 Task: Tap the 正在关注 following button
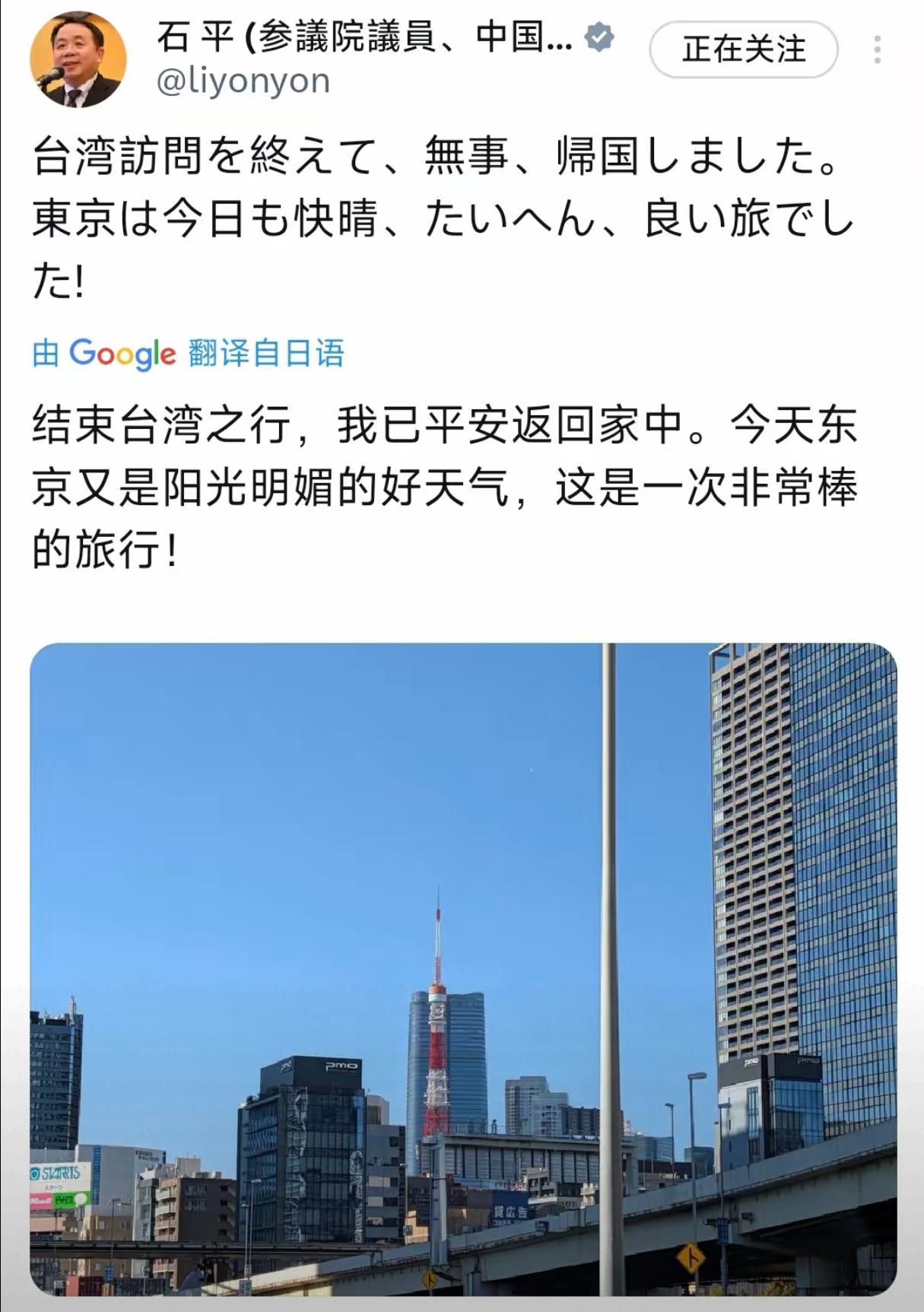[743, 49]
